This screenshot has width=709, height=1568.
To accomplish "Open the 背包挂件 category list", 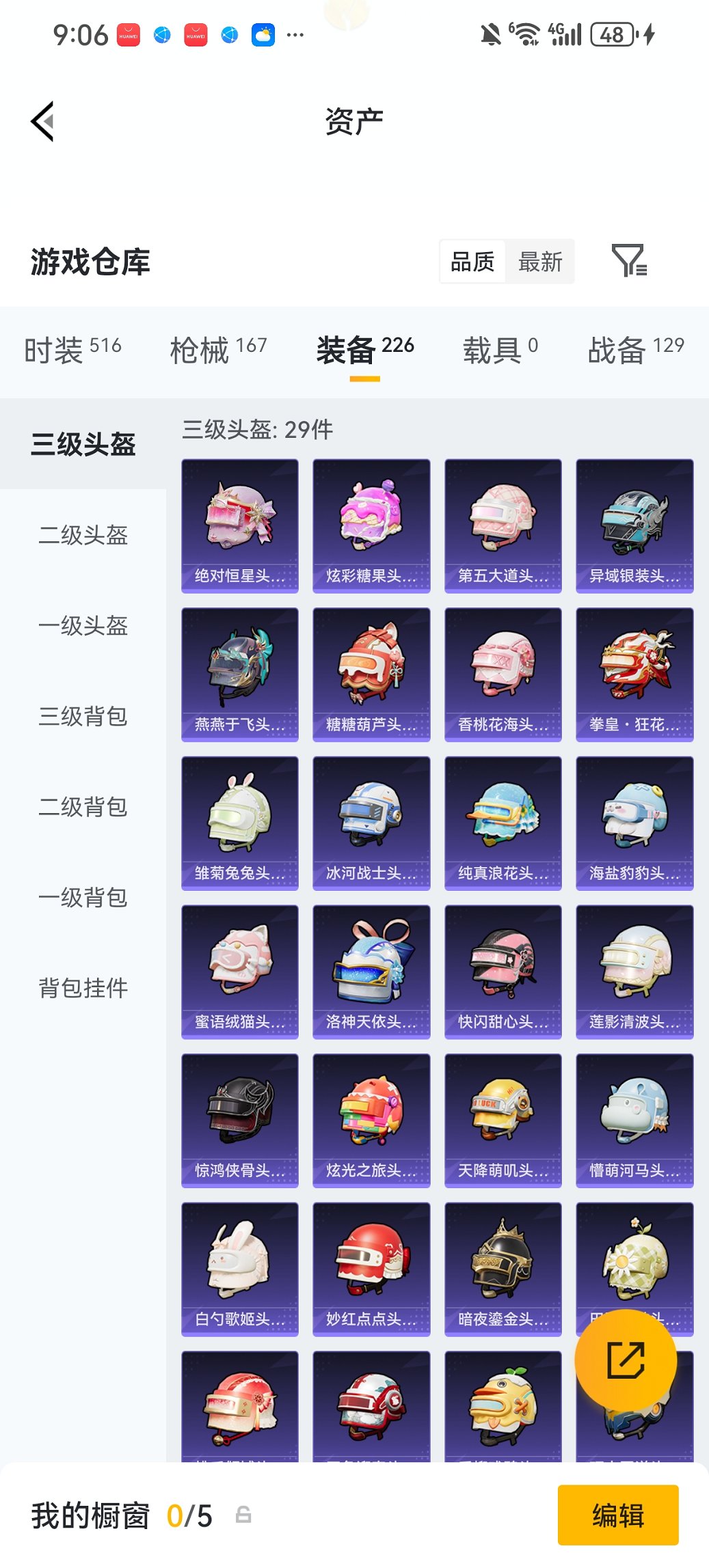I will click(x=83, y=987).
